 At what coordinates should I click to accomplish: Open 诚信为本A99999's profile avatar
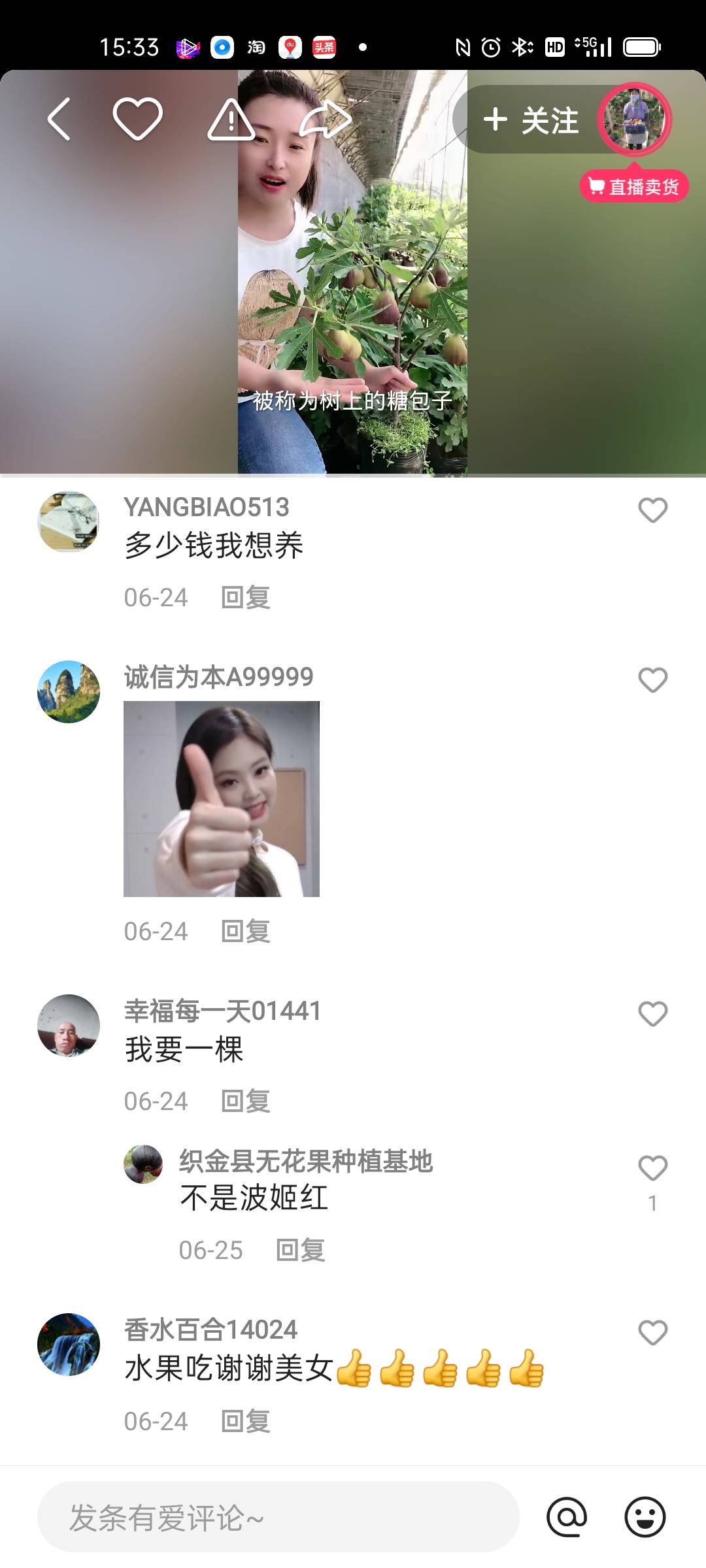tap(69, 692)
